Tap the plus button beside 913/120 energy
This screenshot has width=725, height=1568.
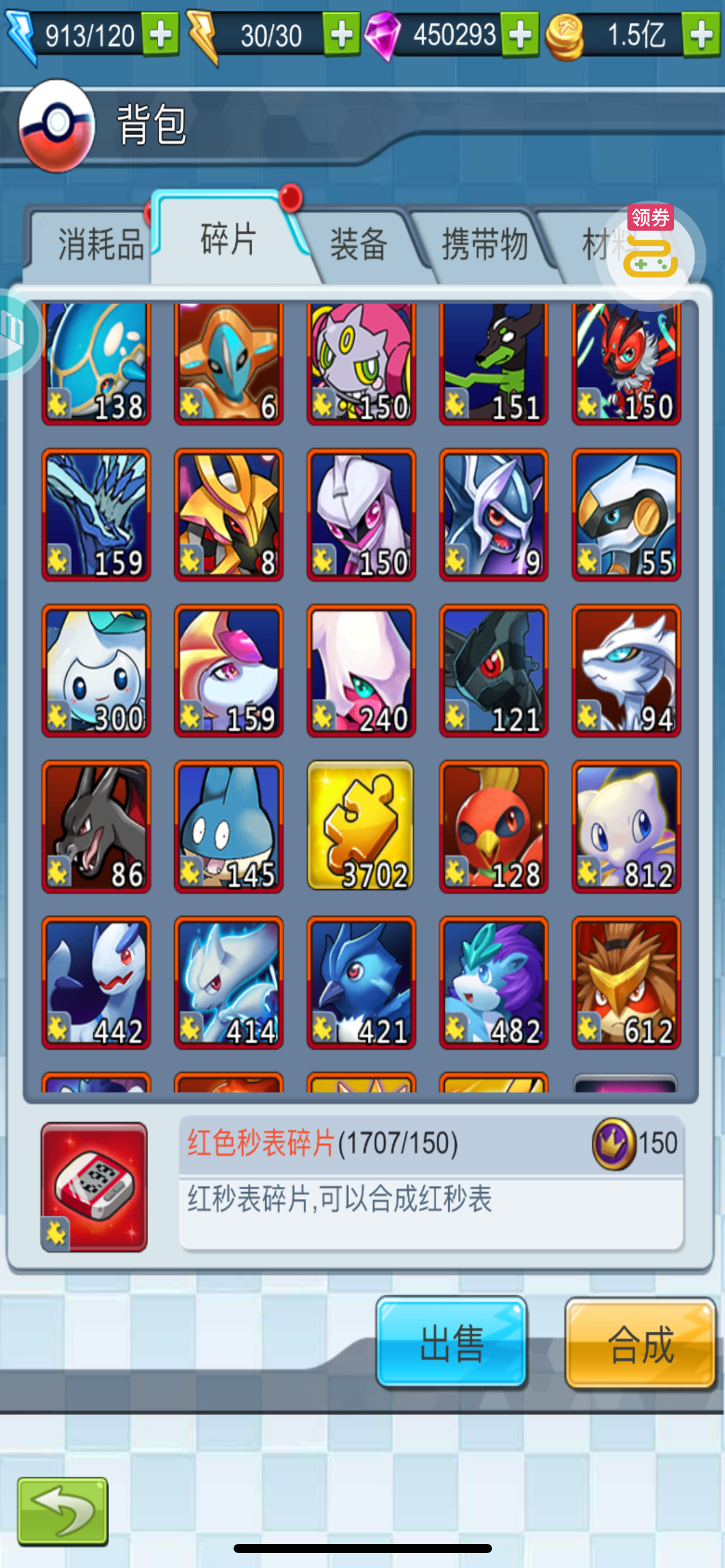coord(160,35)
